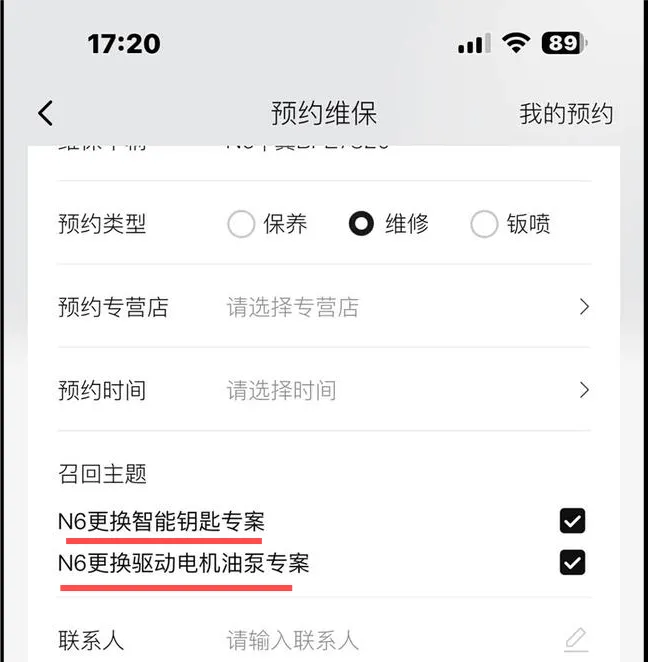
Task: Tap the edit pencil icon beside 联系人
Action: tap(575, 639)
